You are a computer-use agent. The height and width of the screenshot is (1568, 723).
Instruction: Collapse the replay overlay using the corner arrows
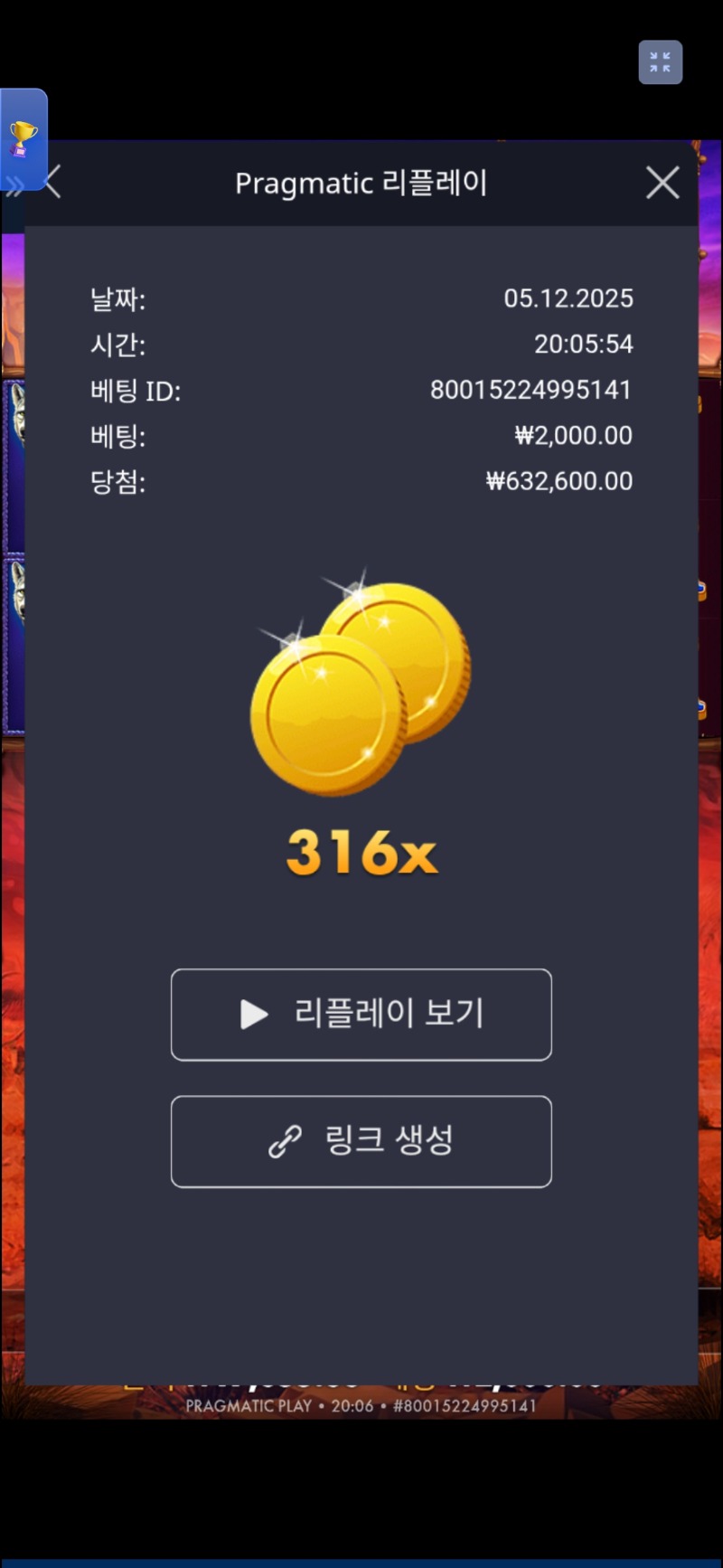point(661,62)
